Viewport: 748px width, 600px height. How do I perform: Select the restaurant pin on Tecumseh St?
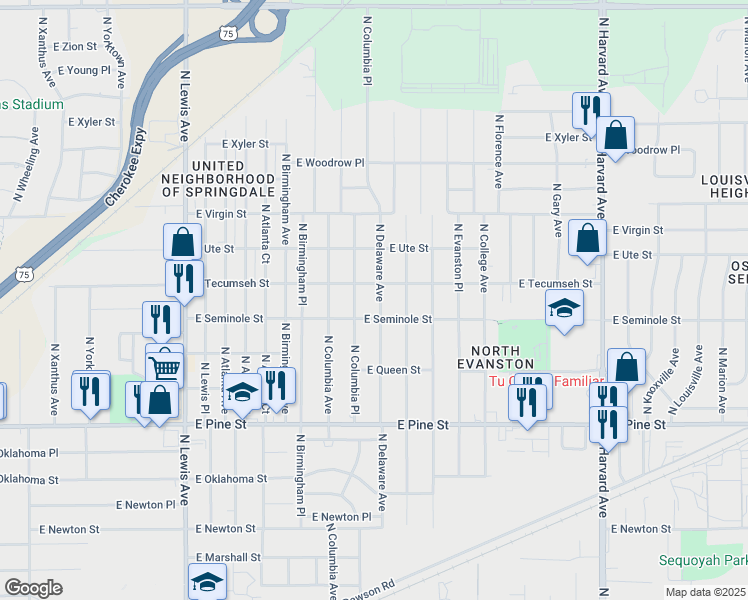coord(183,277)
